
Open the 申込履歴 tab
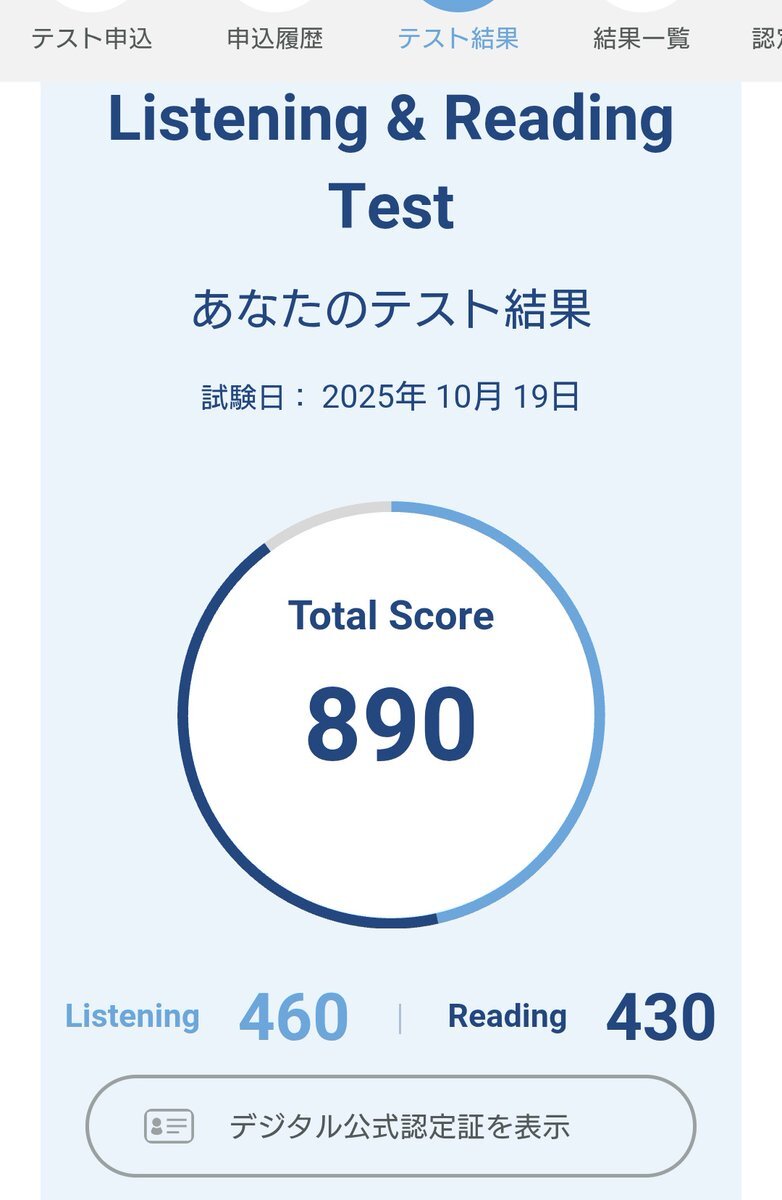275,38
